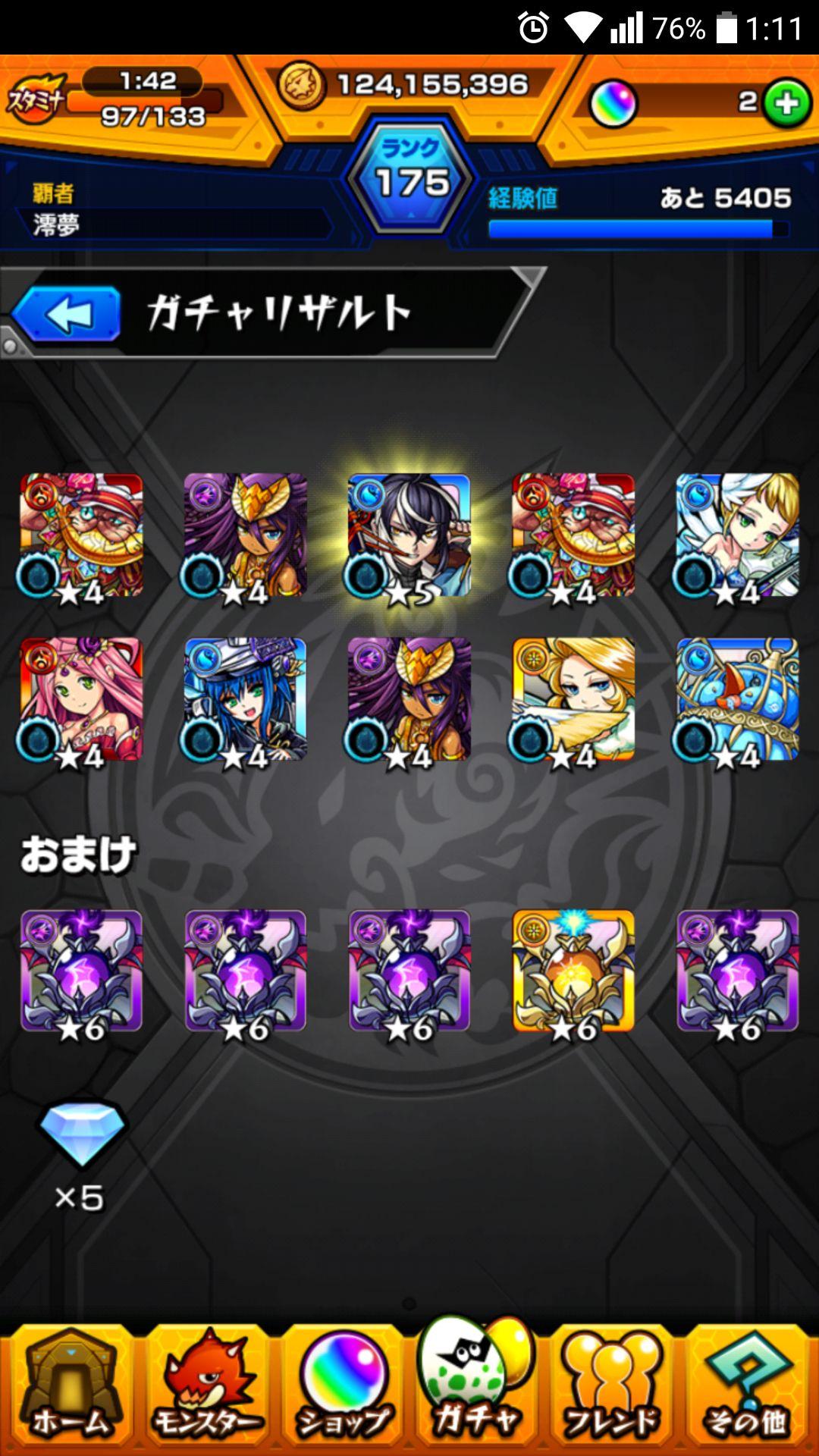Open the blue-haired captain ★4 monster

(x=246, y=699)
